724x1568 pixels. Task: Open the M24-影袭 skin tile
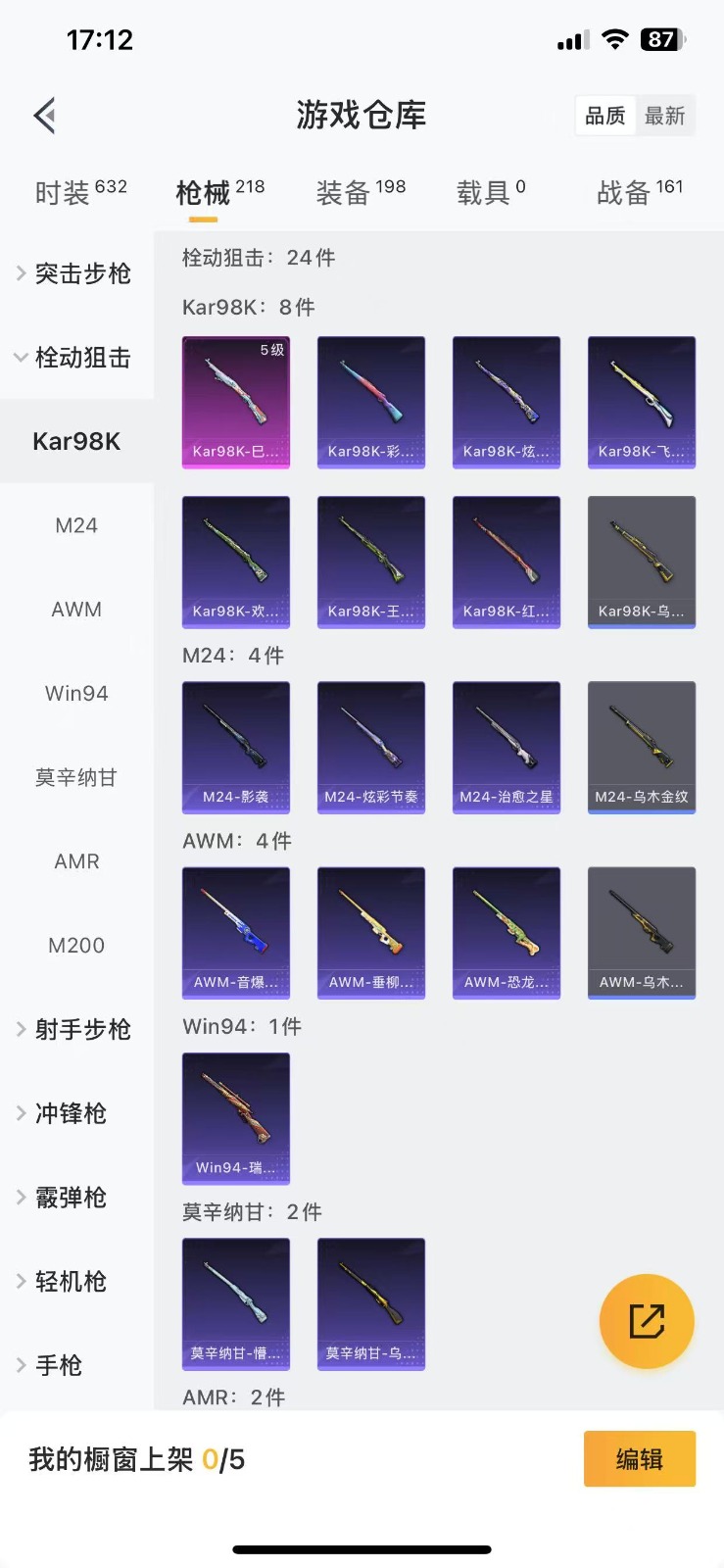point(236,747)
